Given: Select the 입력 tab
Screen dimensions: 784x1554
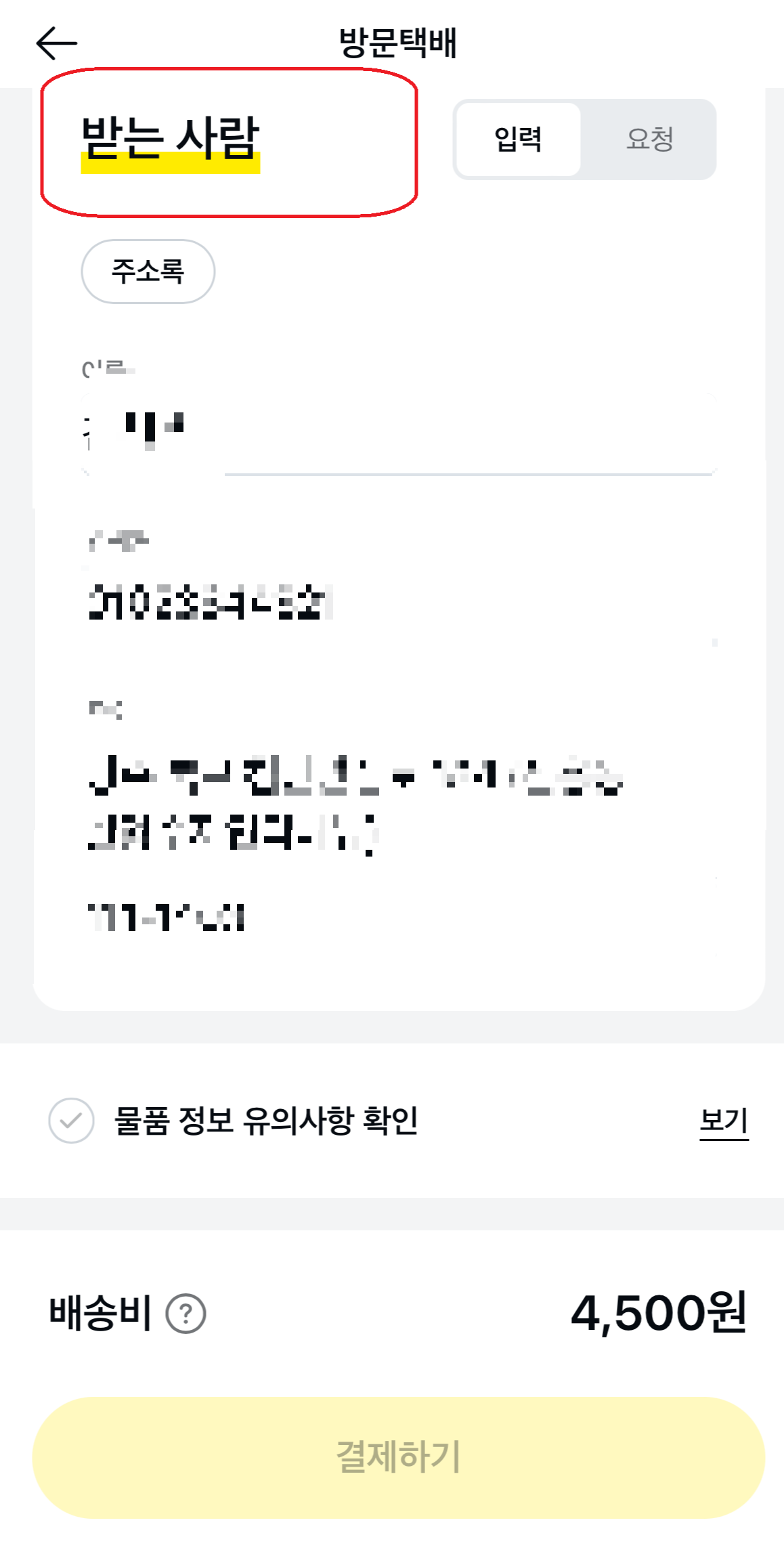Looking at the screenshot, I should point(519,140).
